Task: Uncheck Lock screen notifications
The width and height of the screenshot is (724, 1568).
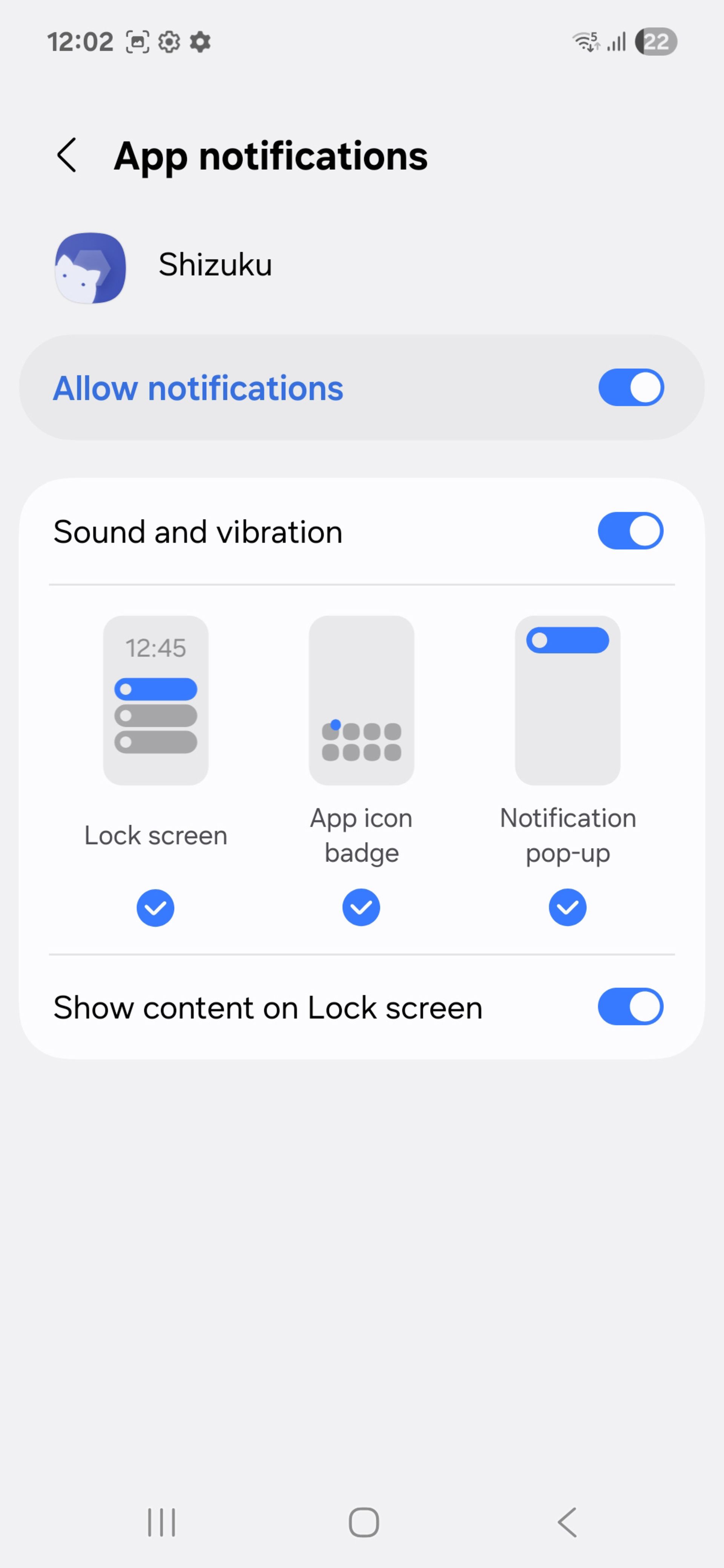Action: tap(155, 908)
